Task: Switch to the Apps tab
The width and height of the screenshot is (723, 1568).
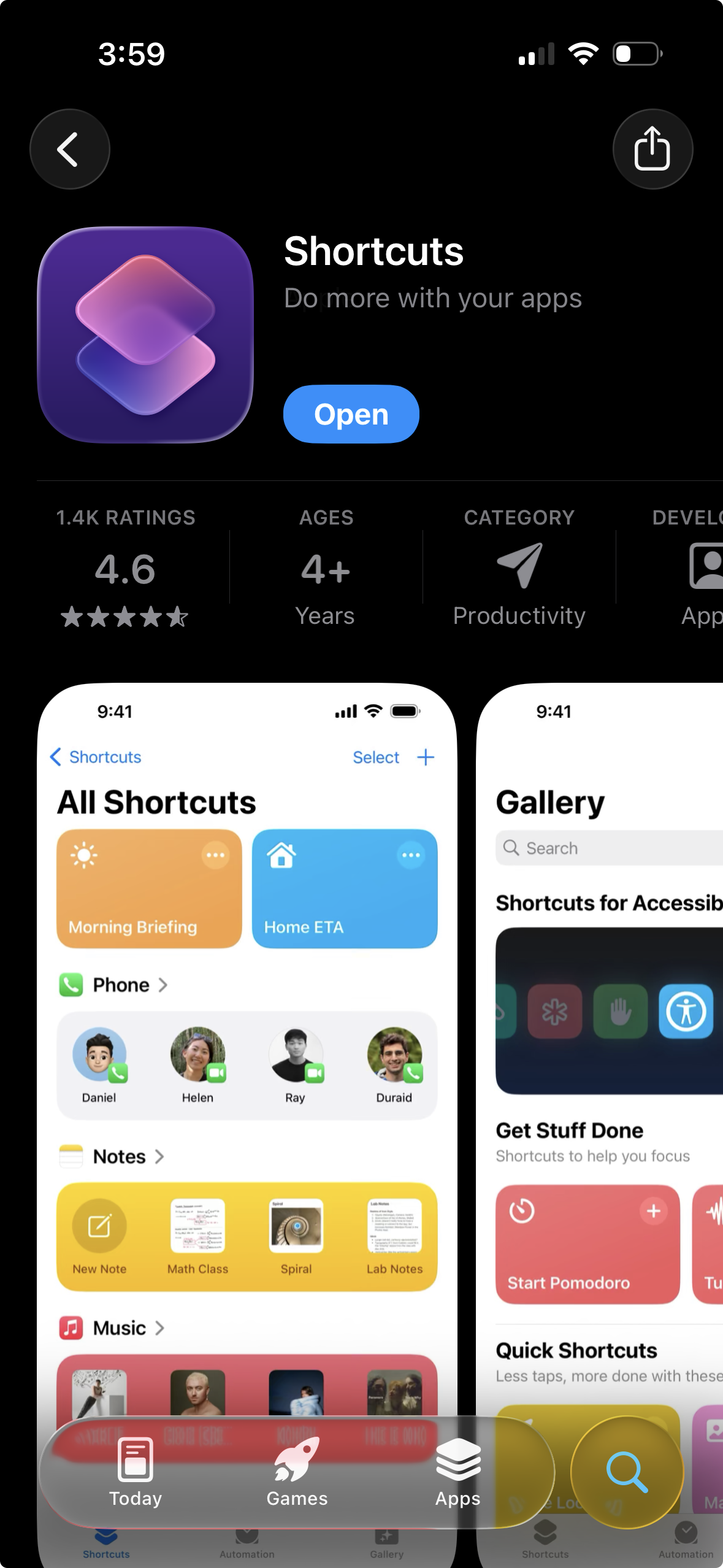Action: tap(457, 1472)
